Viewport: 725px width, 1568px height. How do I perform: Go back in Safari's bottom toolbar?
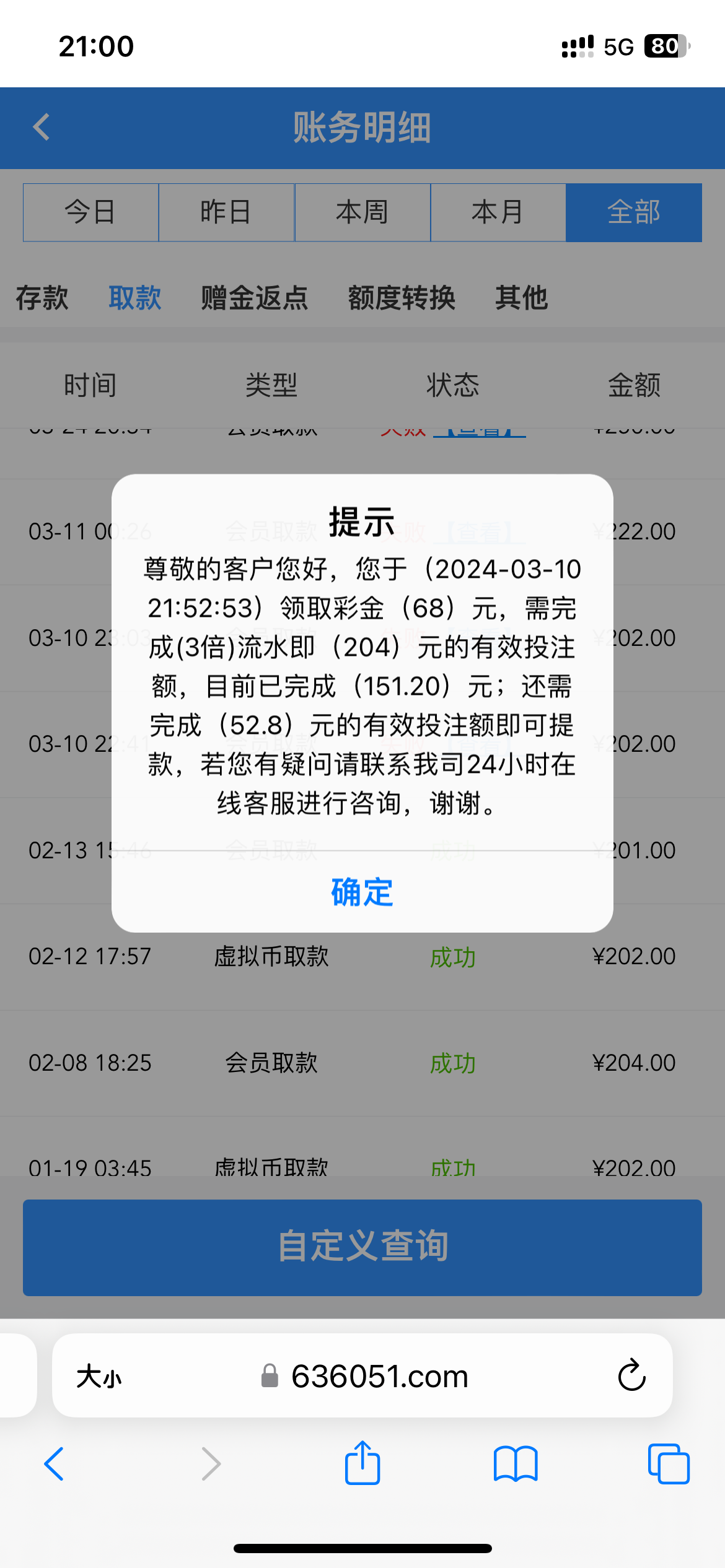[x=54, y=1464]
